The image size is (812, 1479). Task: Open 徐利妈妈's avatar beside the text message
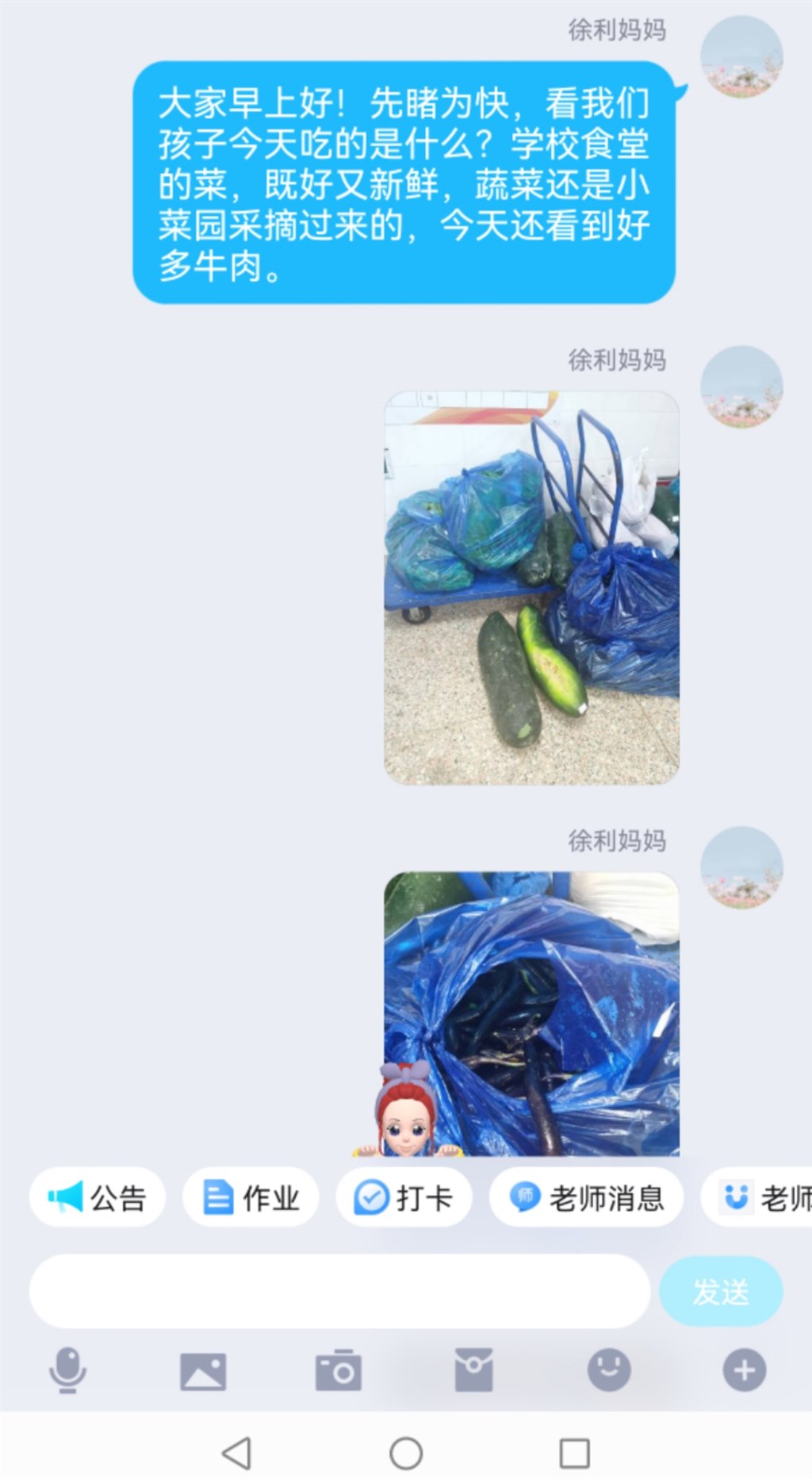pyautogui.click(x=741, y=57)
